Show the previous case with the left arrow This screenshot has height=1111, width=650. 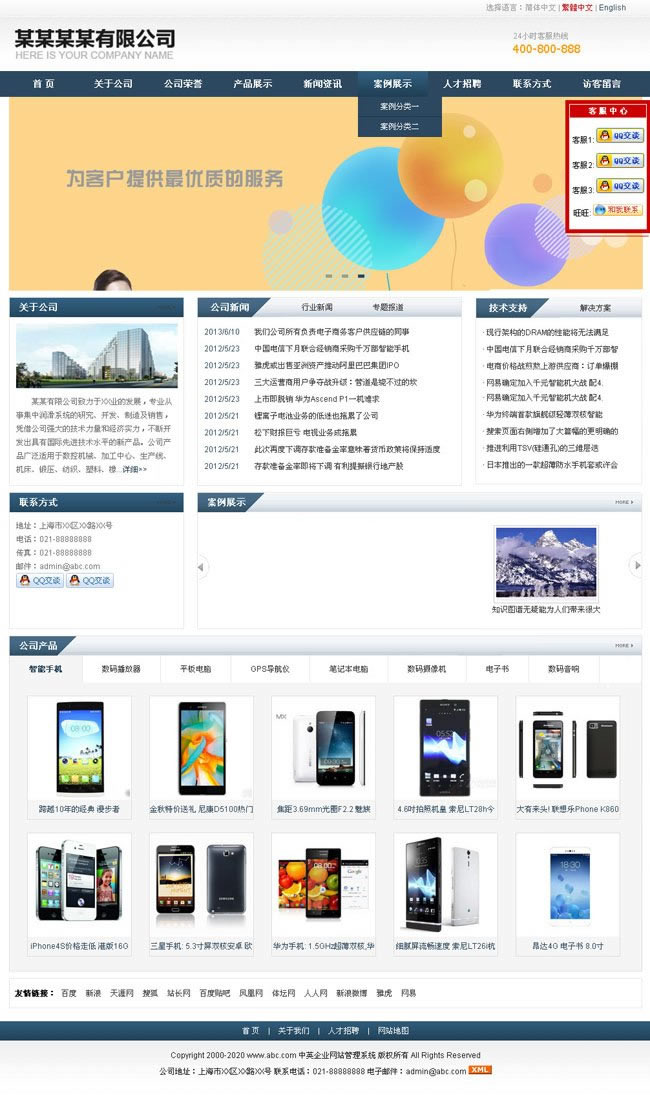pyautogui.click(x=201, y=566)
